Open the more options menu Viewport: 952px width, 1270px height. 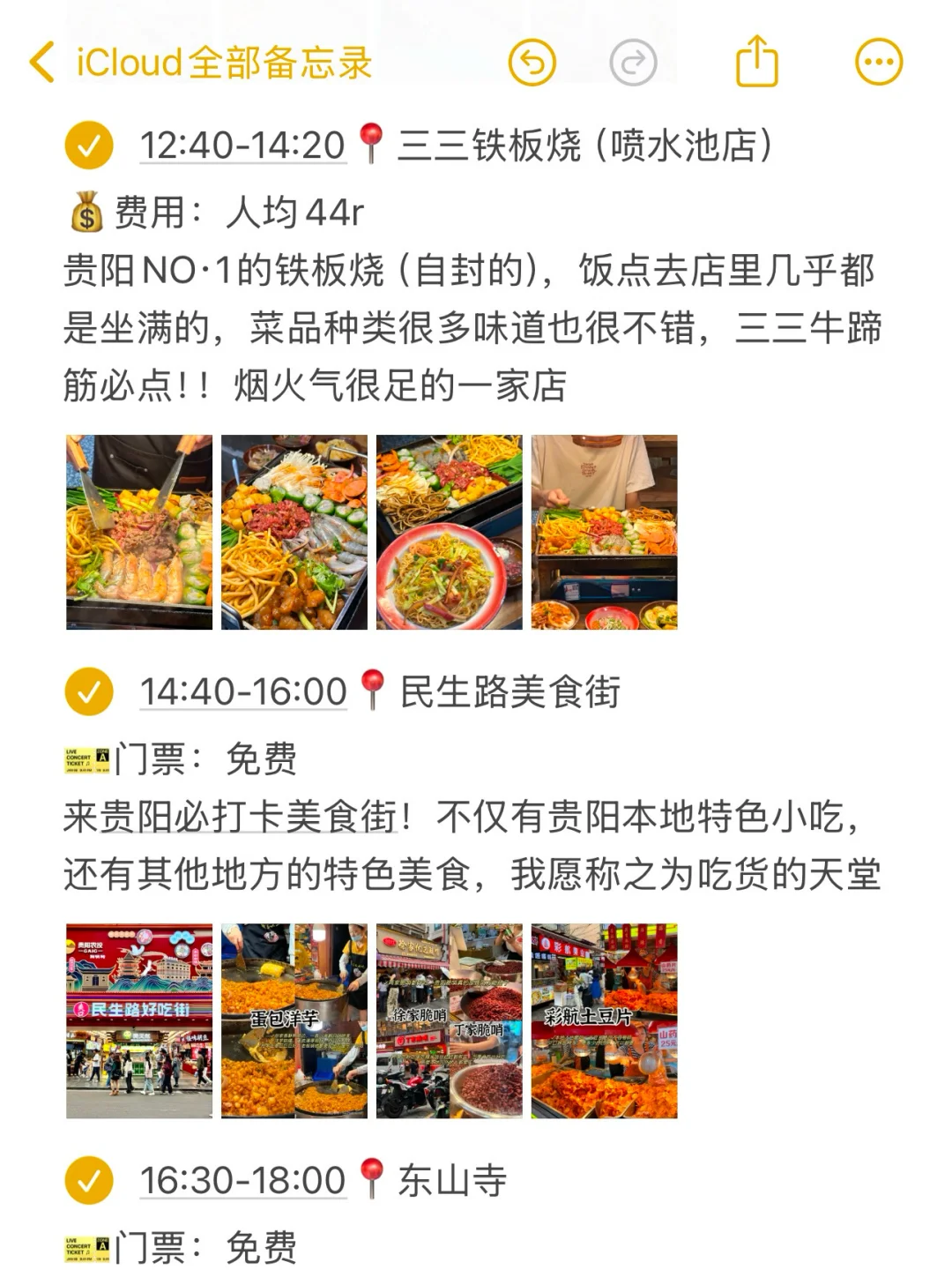coord(879,62)
